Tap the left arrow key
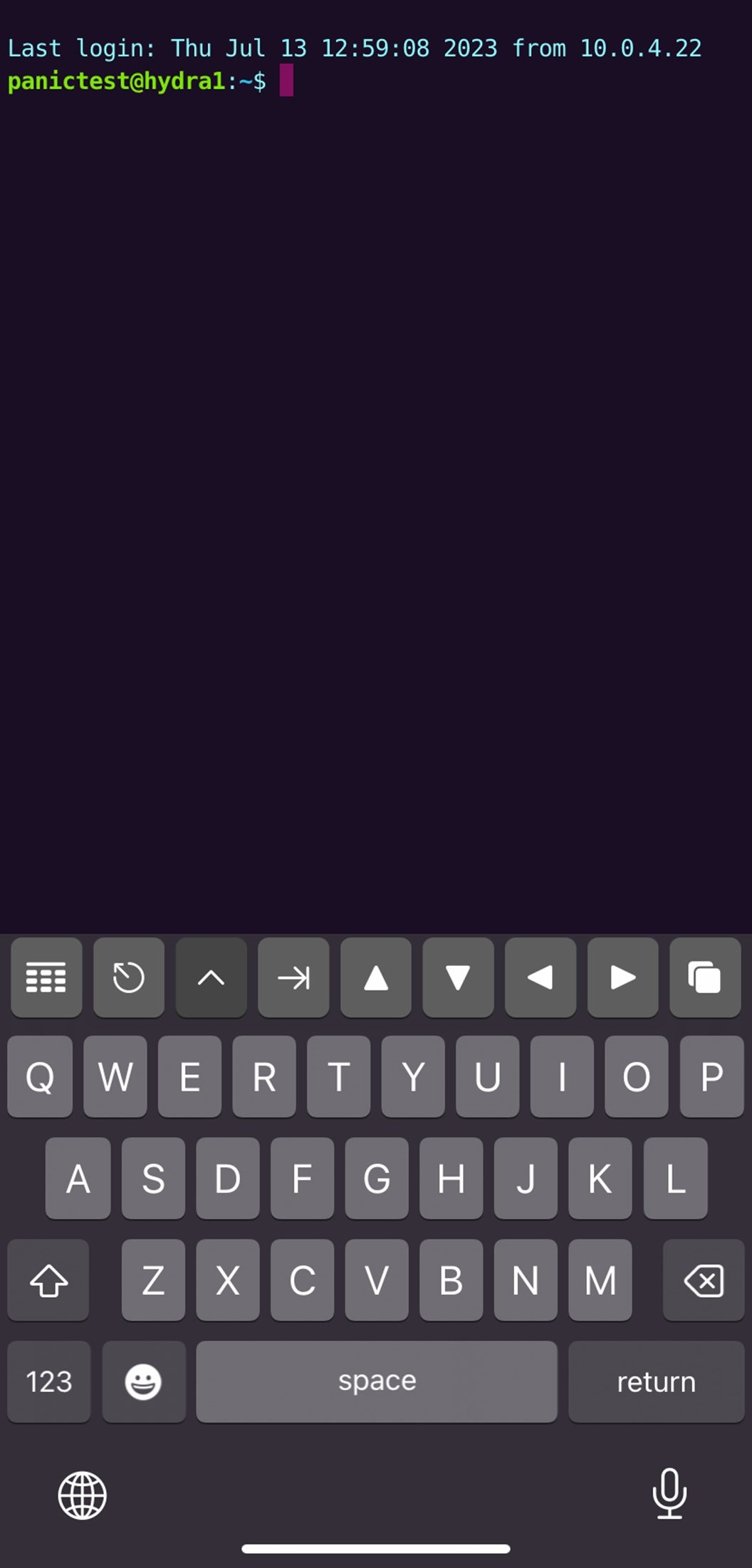This screenshot has height=1568, width=752. tap(540, 977)
